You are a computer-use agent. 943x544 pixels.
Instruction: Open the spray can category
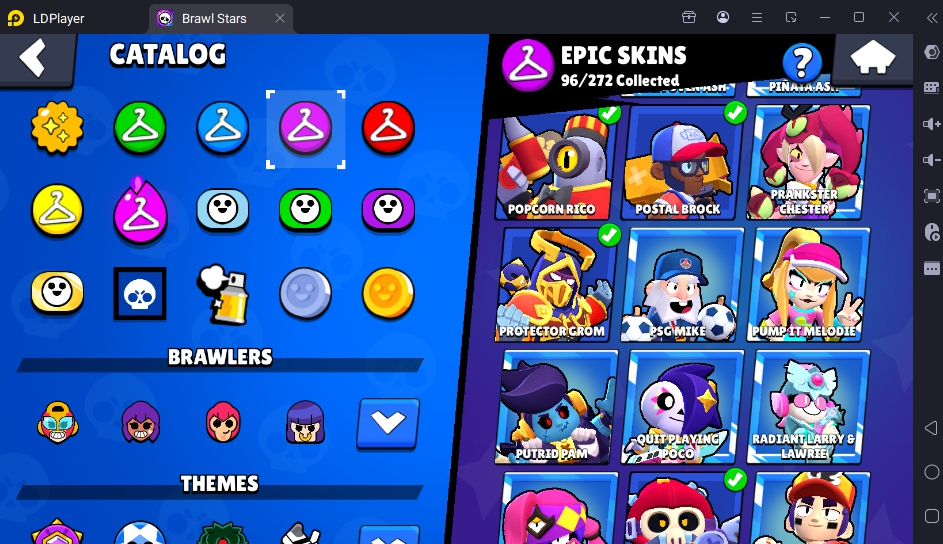222,293
